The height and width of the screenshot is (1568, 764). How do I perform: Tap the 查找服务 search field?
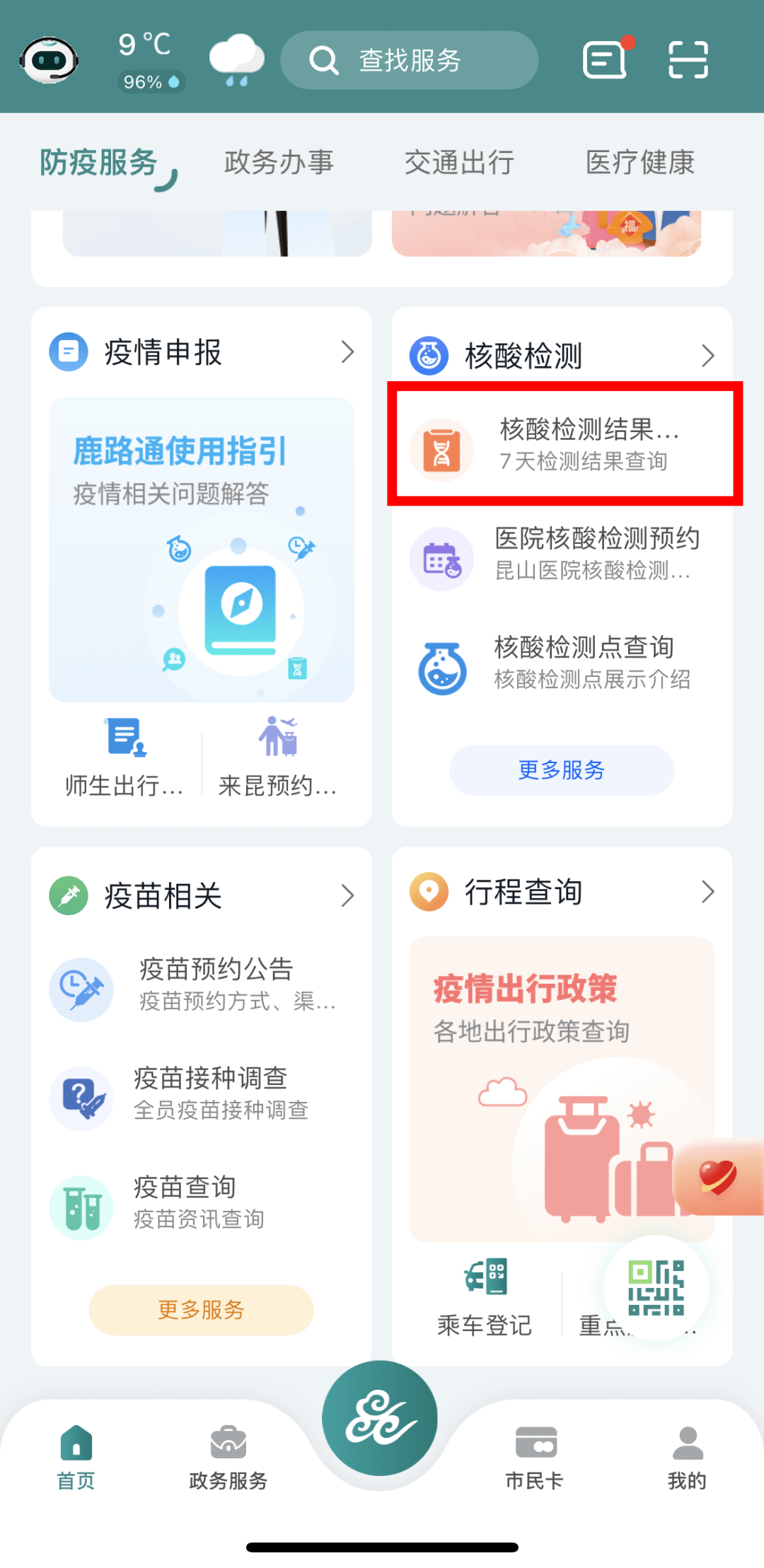click(x=409, y=60)
